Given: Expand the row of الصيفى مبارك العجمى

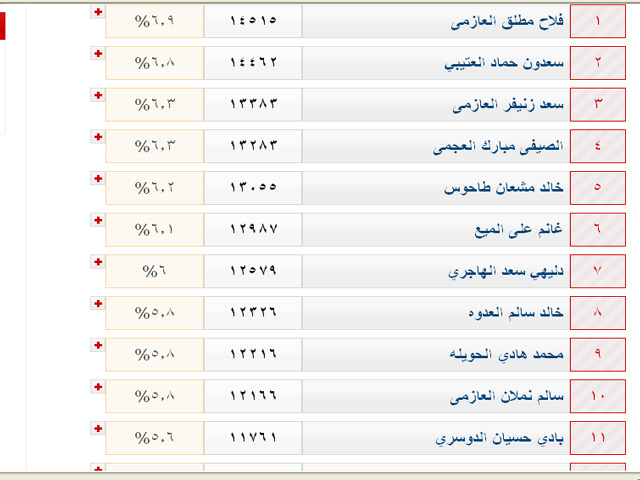Looking at the screenshot, I should pyautogui.click(x=97, y=137).
